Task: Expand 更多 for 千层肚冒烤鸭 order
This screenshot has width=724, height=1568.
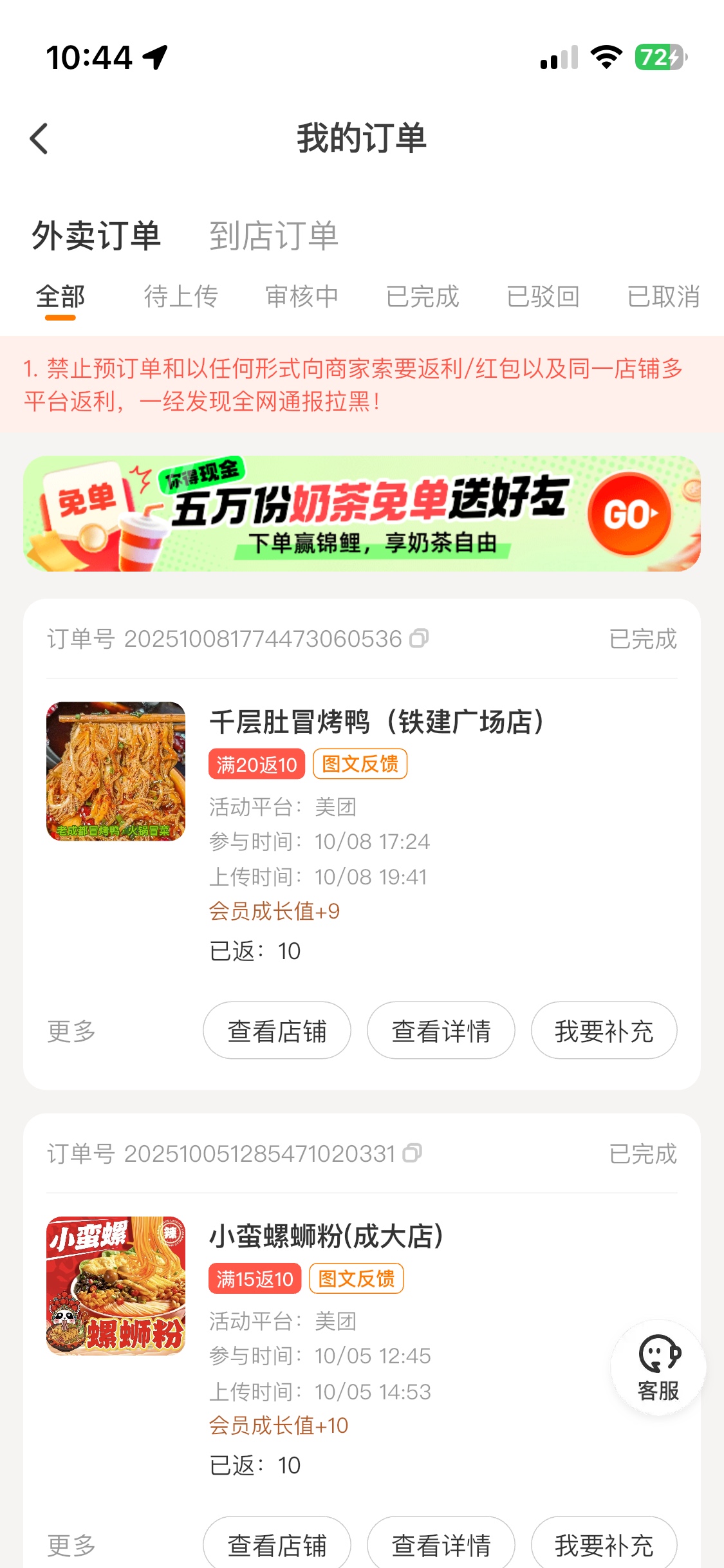Action: pyautogui.click(x=71, y=1031)
